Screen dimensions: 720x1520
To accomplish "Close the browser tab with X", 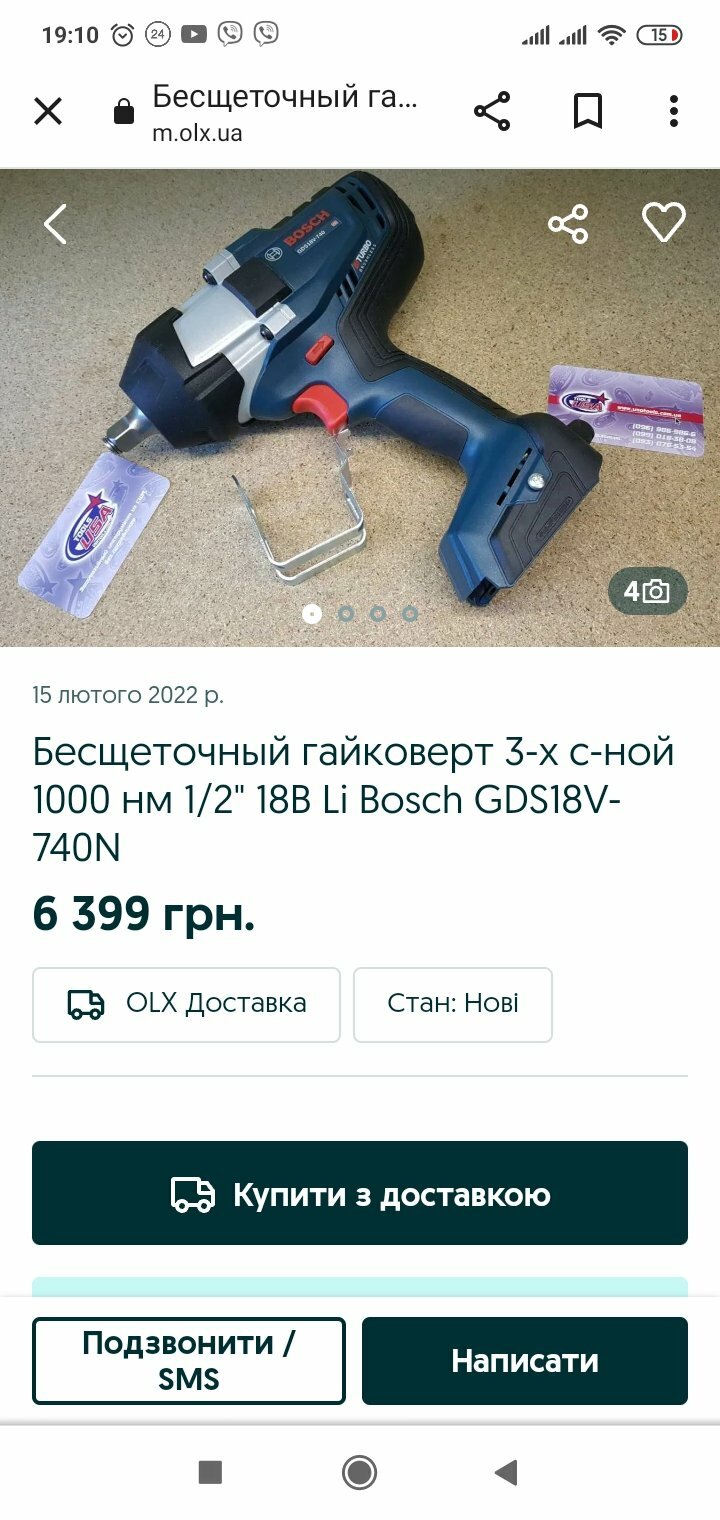I will 48,111.
